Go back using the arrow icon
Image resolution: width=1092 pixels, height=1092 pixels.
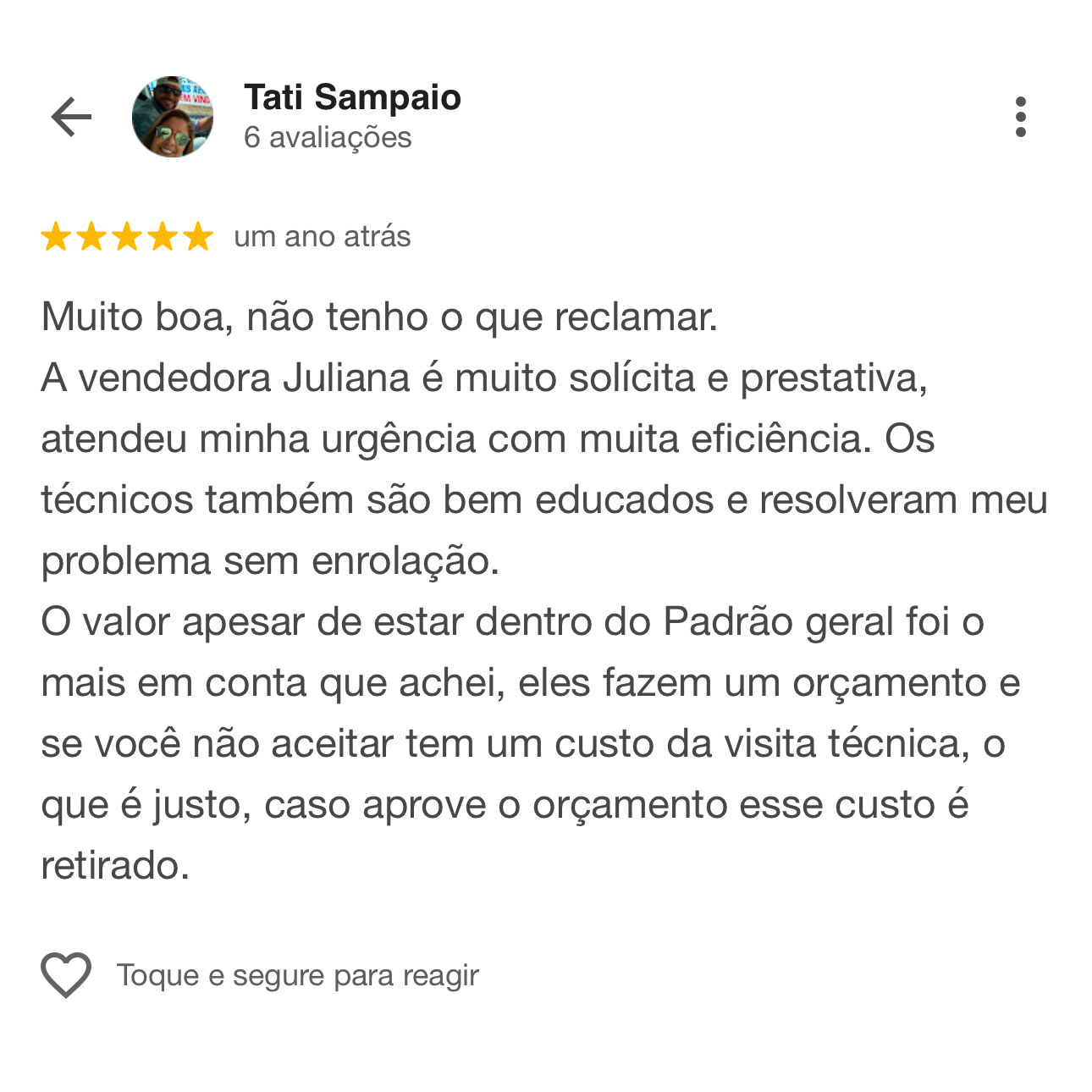71,117
